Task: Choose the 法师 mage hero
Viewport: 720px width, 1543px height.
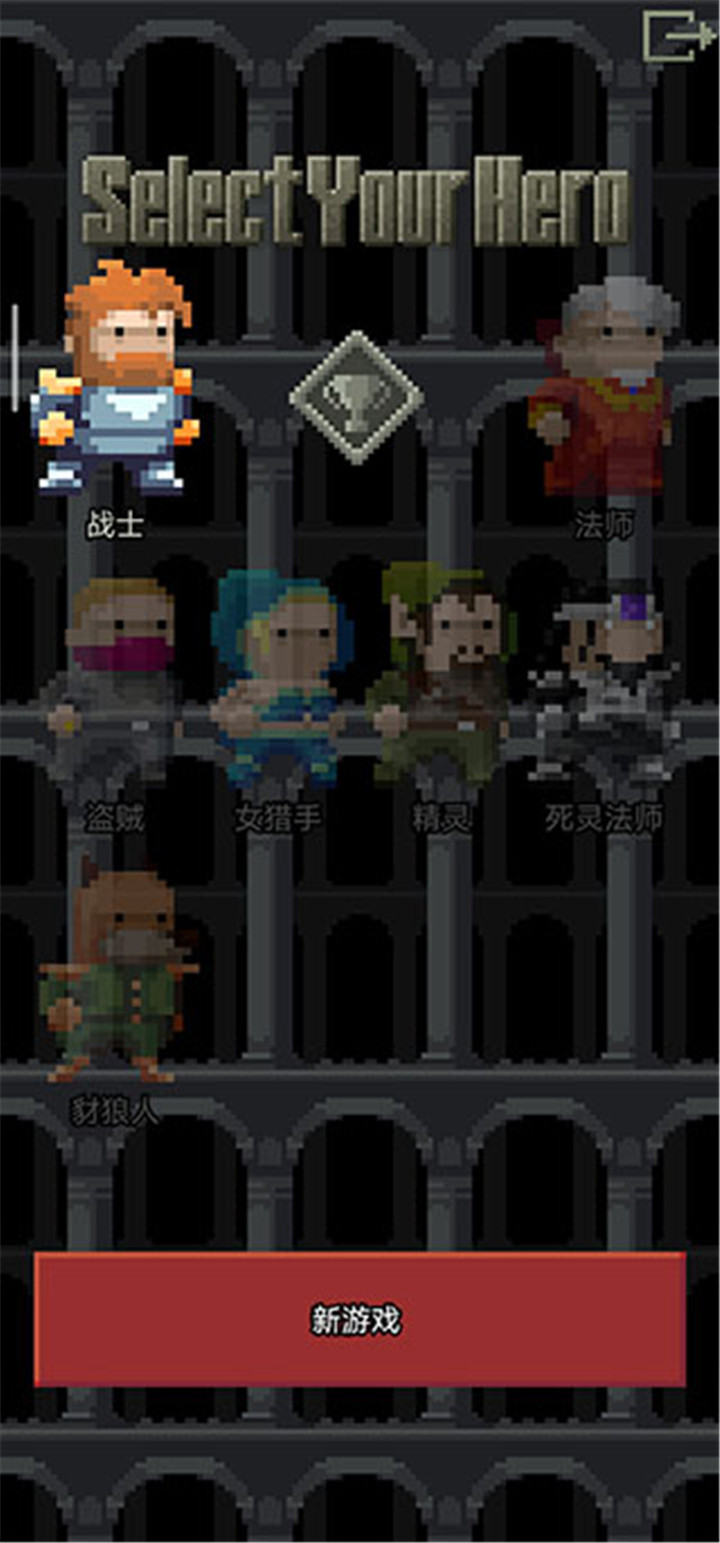Action: point(605,388)
